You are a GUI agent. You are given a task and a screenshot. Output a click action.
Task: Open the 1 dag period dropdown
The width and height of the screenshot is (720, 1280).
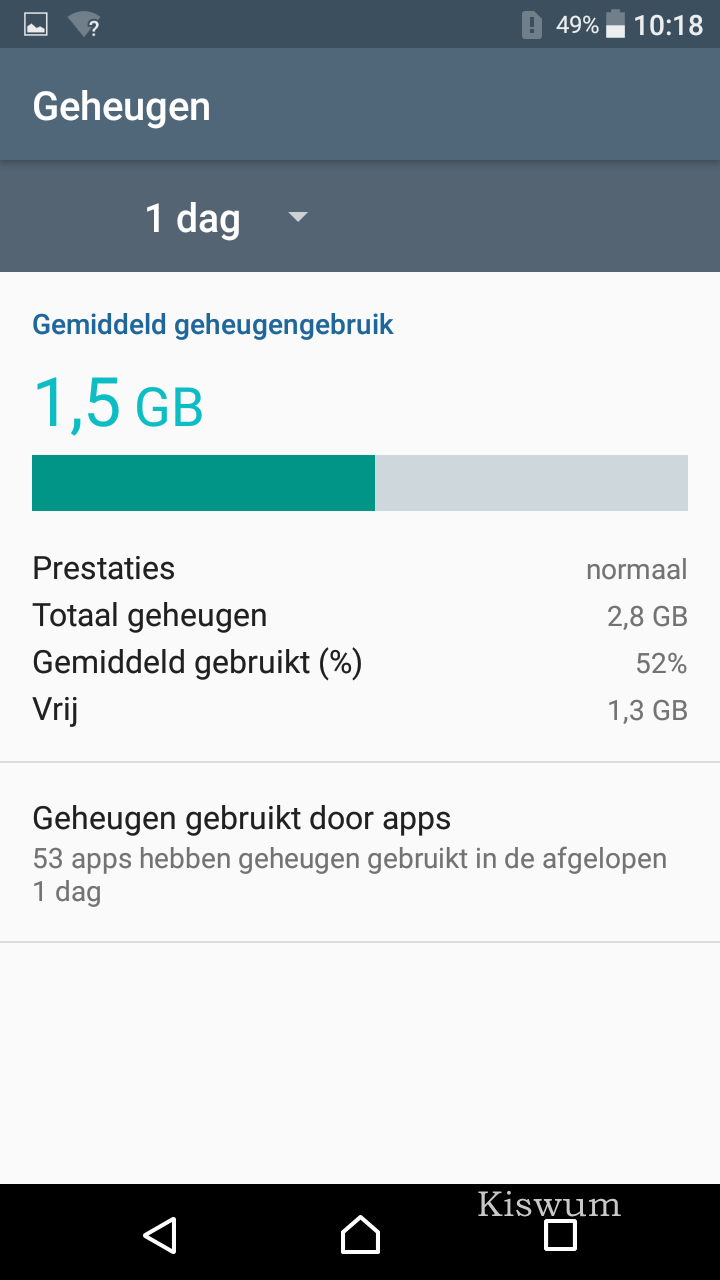click(228, 217)
